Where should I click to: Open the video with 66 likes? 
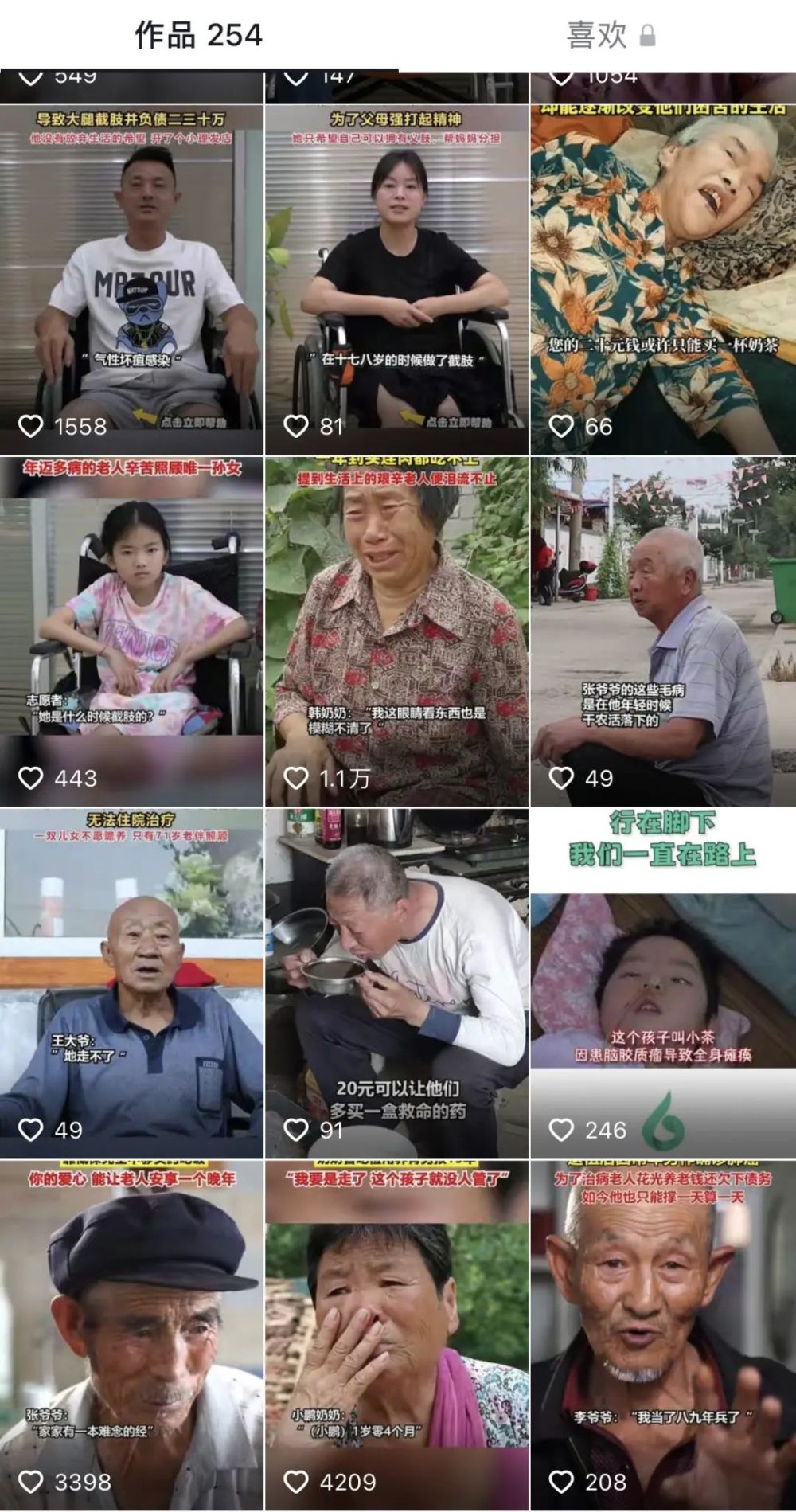click(663, 279)
